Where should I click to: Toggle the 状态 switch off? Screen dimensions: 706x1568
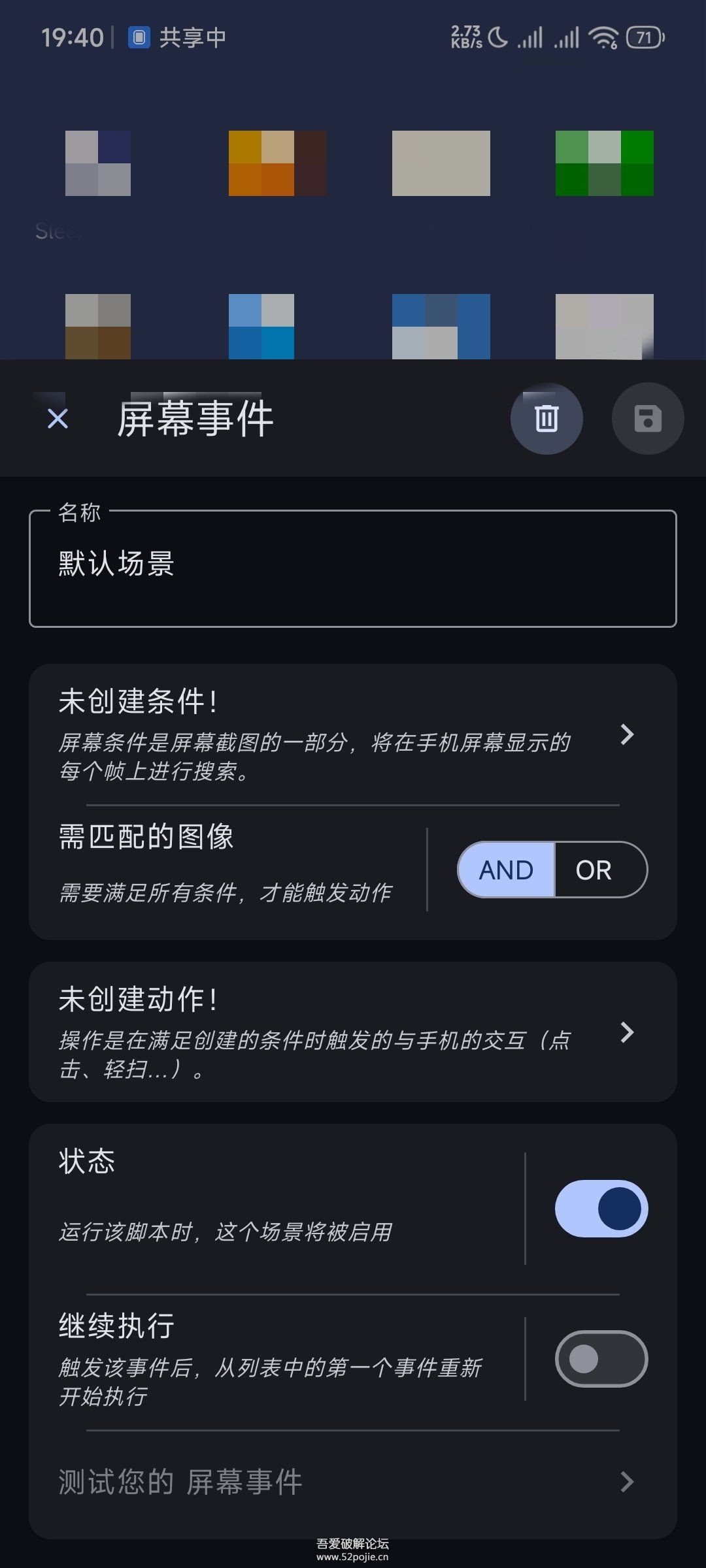(601, 1208)
